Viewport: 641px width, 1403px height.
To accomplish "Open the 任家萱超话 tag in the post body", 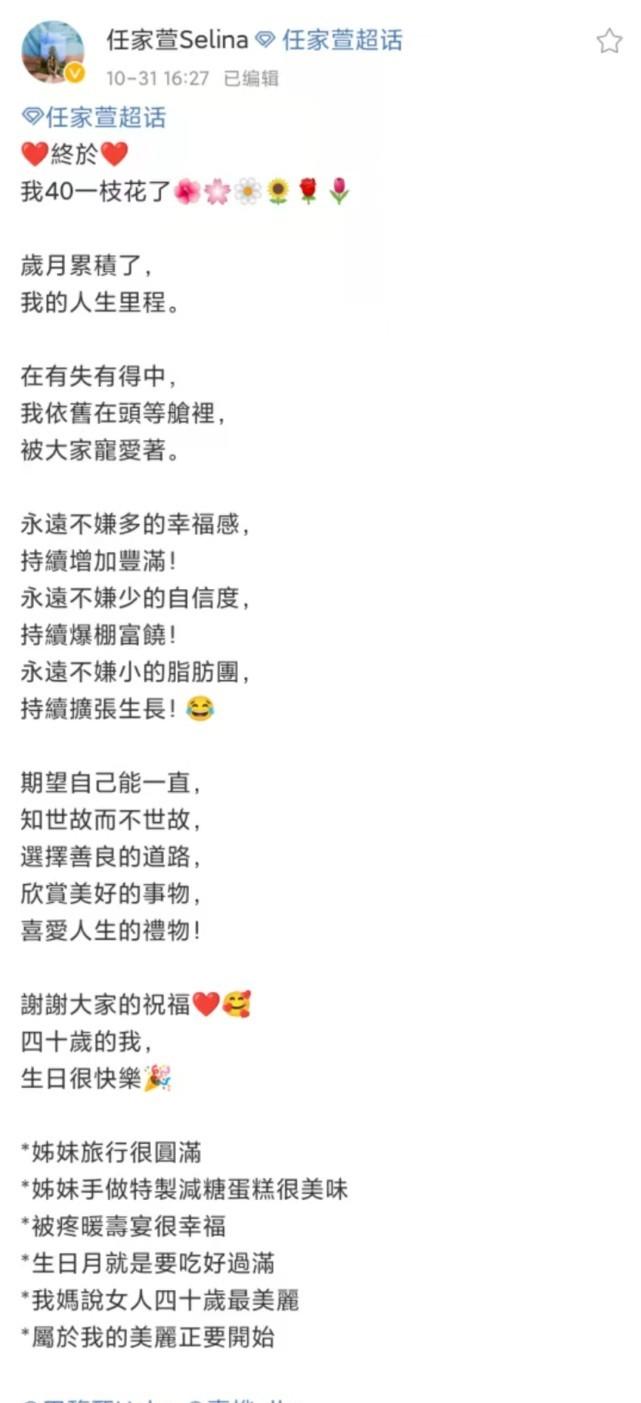I will (x=94, y=118).
